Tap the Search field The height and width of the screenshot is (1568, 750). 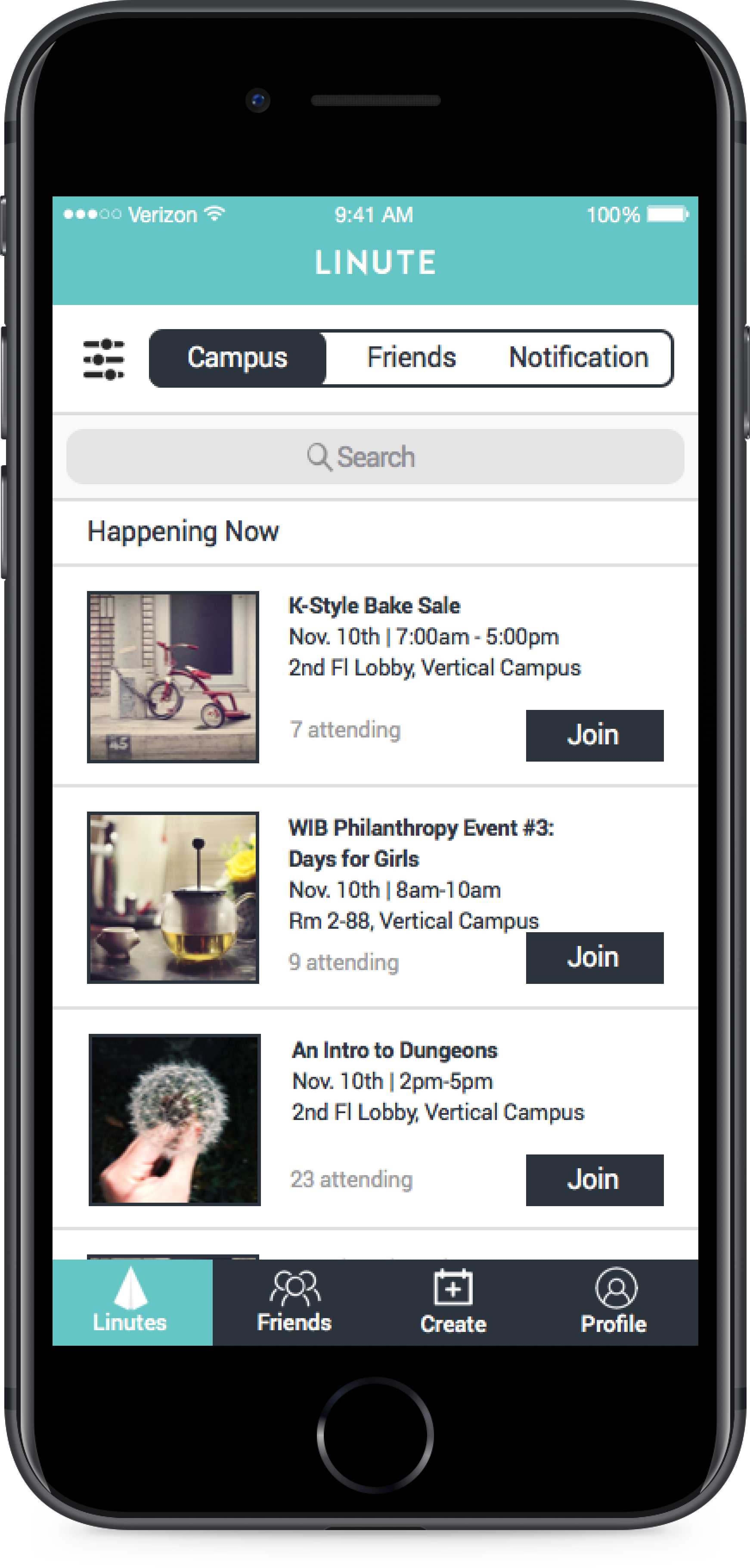375,457
